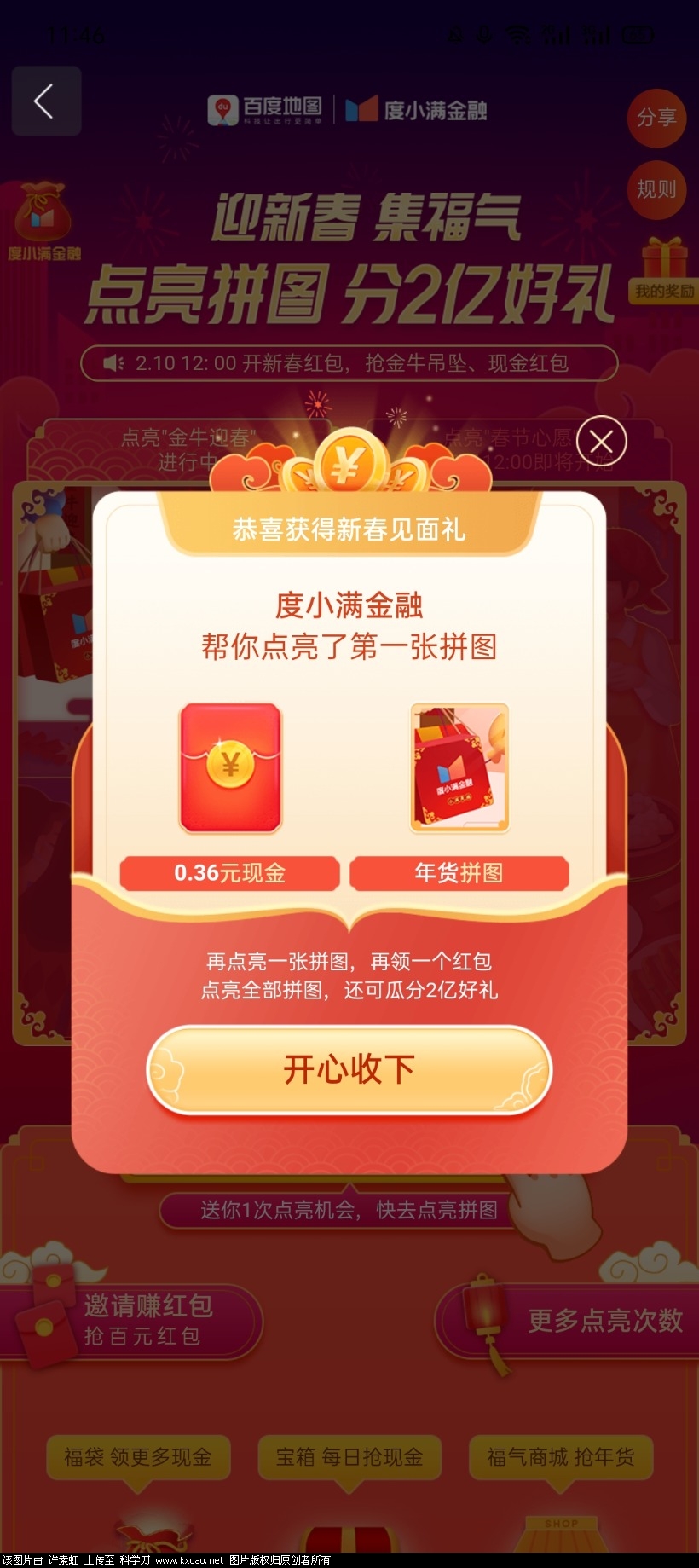
Task: Visit 福气商城 抢年货
Action: 561,1456
